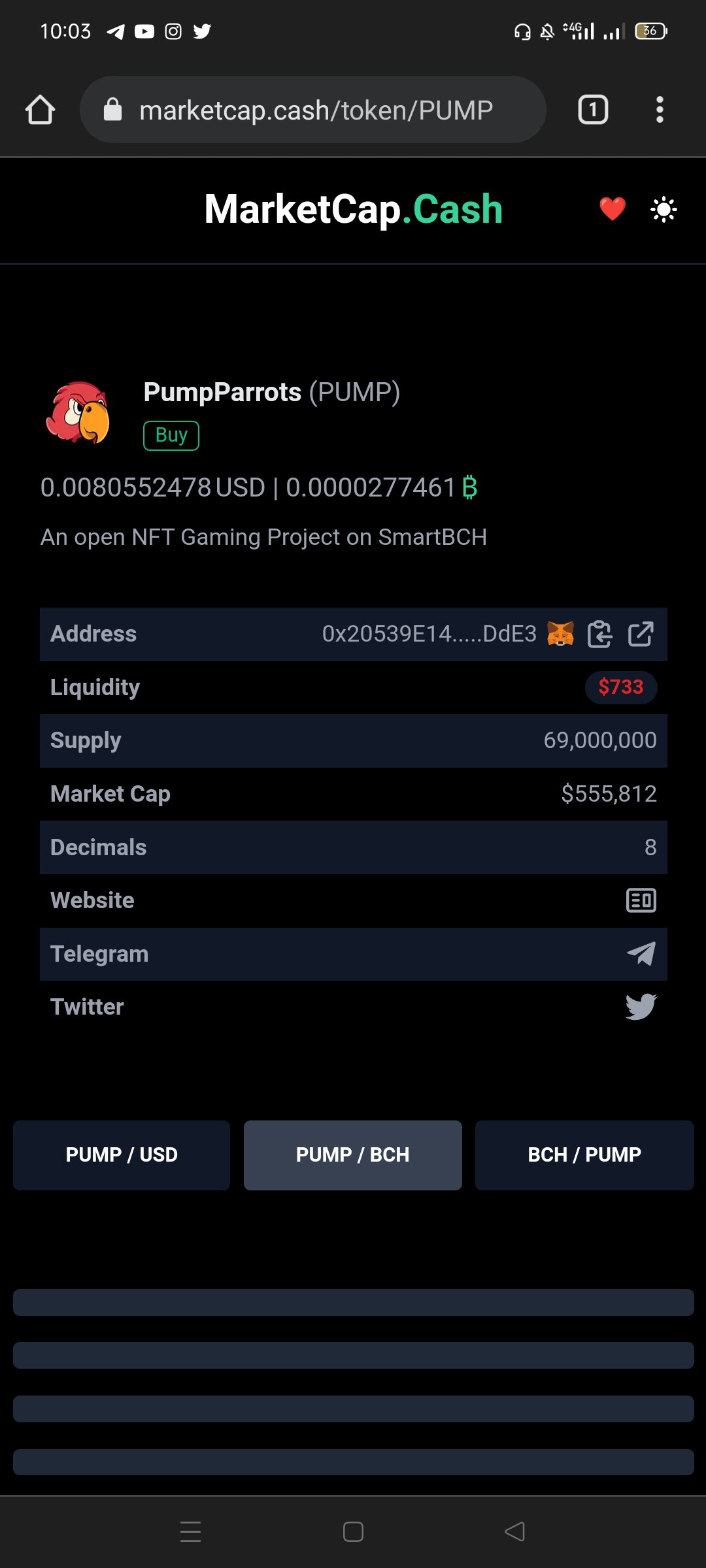The width and height of the screenshot is (706, 1568).
Task: Open the MarketCap.Cash homepage logo
Action: [353, 210]
